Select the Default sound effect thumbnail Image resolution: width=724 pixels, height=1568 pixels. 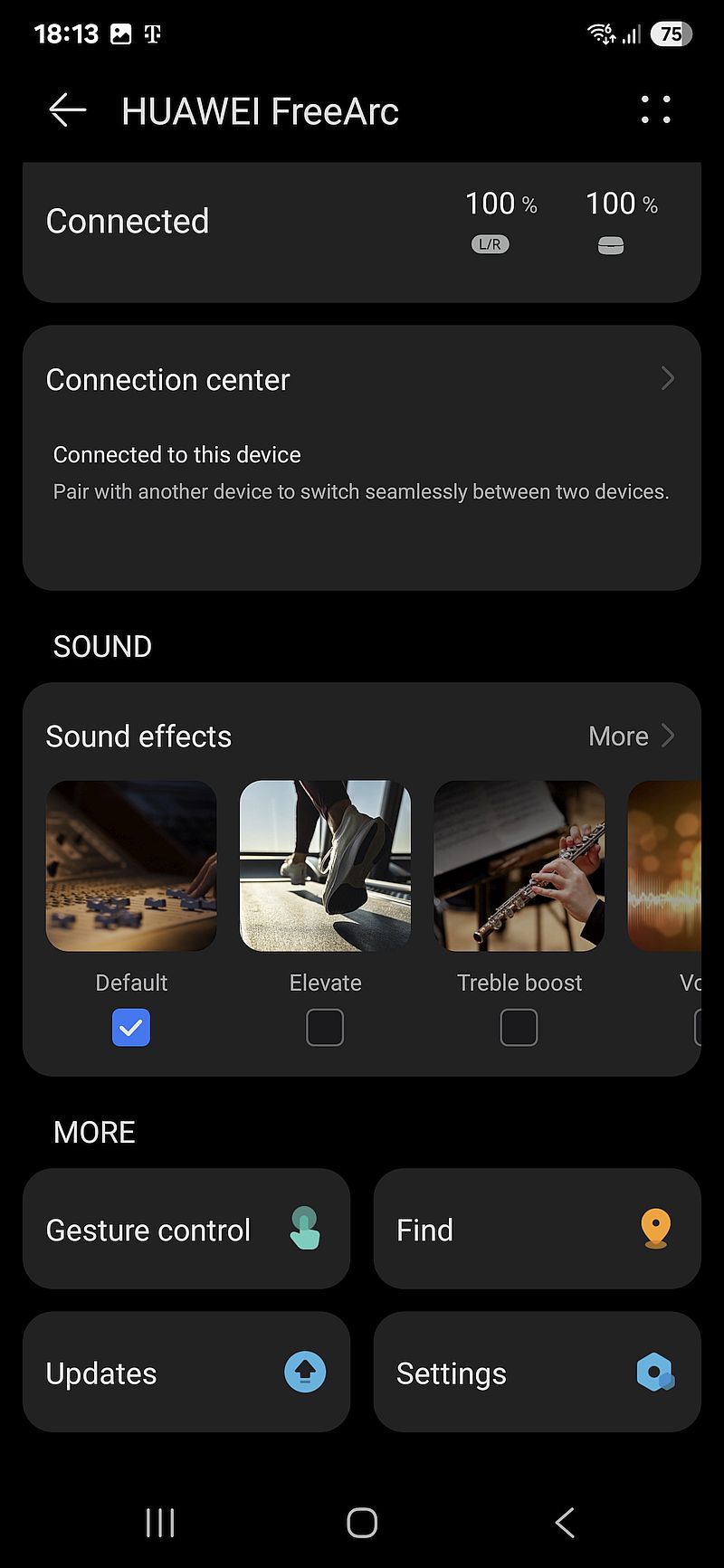[x=131, y=866]
